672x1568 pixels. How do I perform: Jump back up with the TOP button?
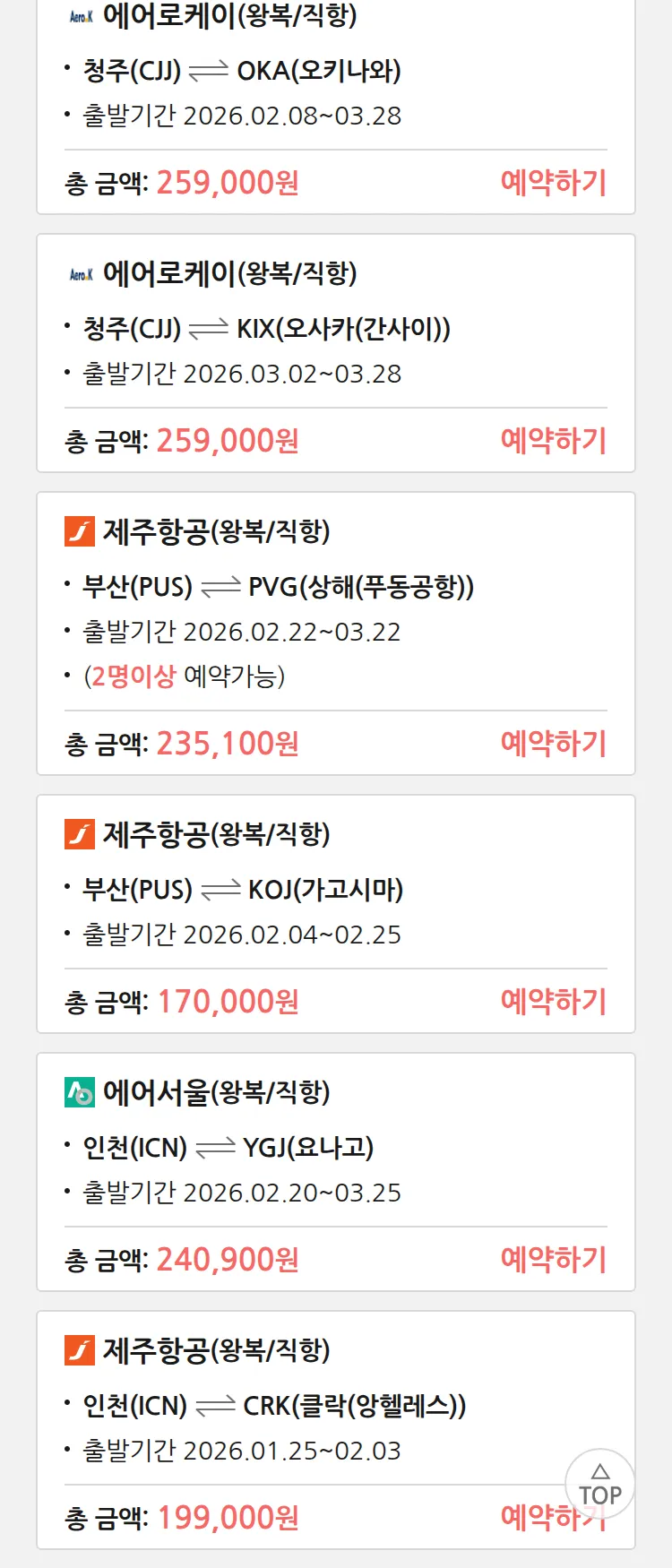click(599, 1485)
